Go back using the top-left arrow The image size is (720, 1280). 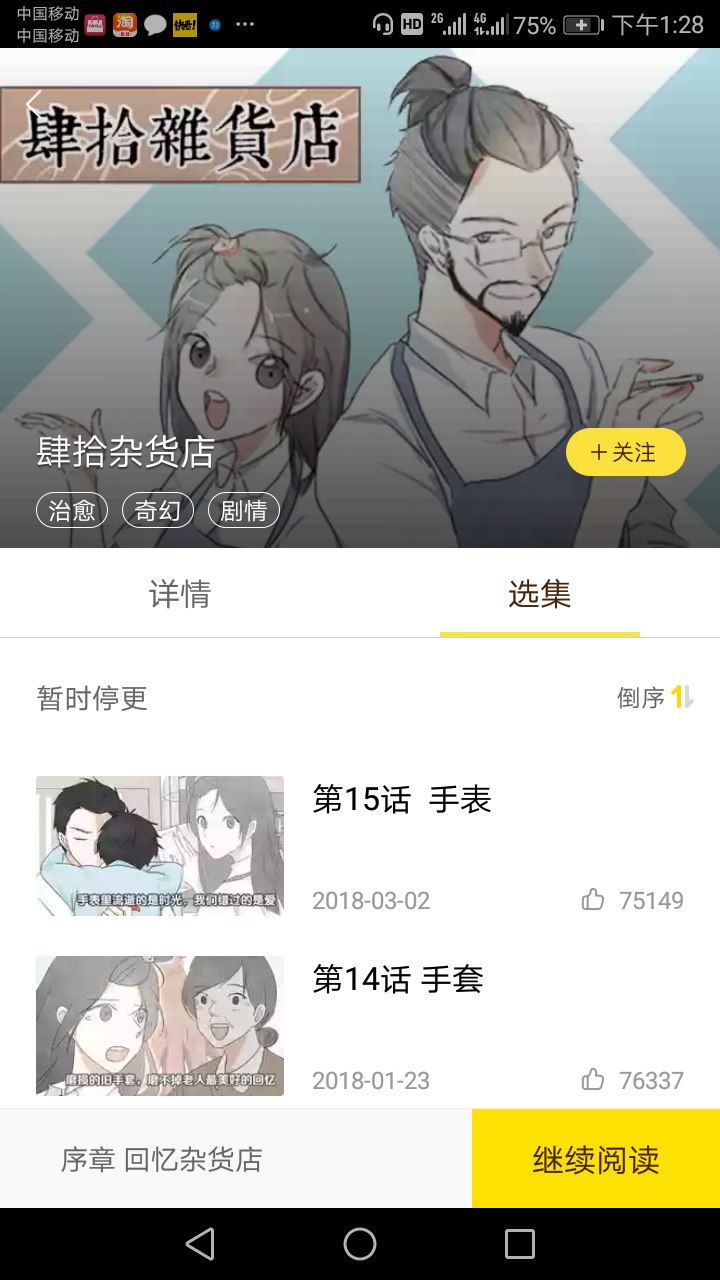(35, 100)
